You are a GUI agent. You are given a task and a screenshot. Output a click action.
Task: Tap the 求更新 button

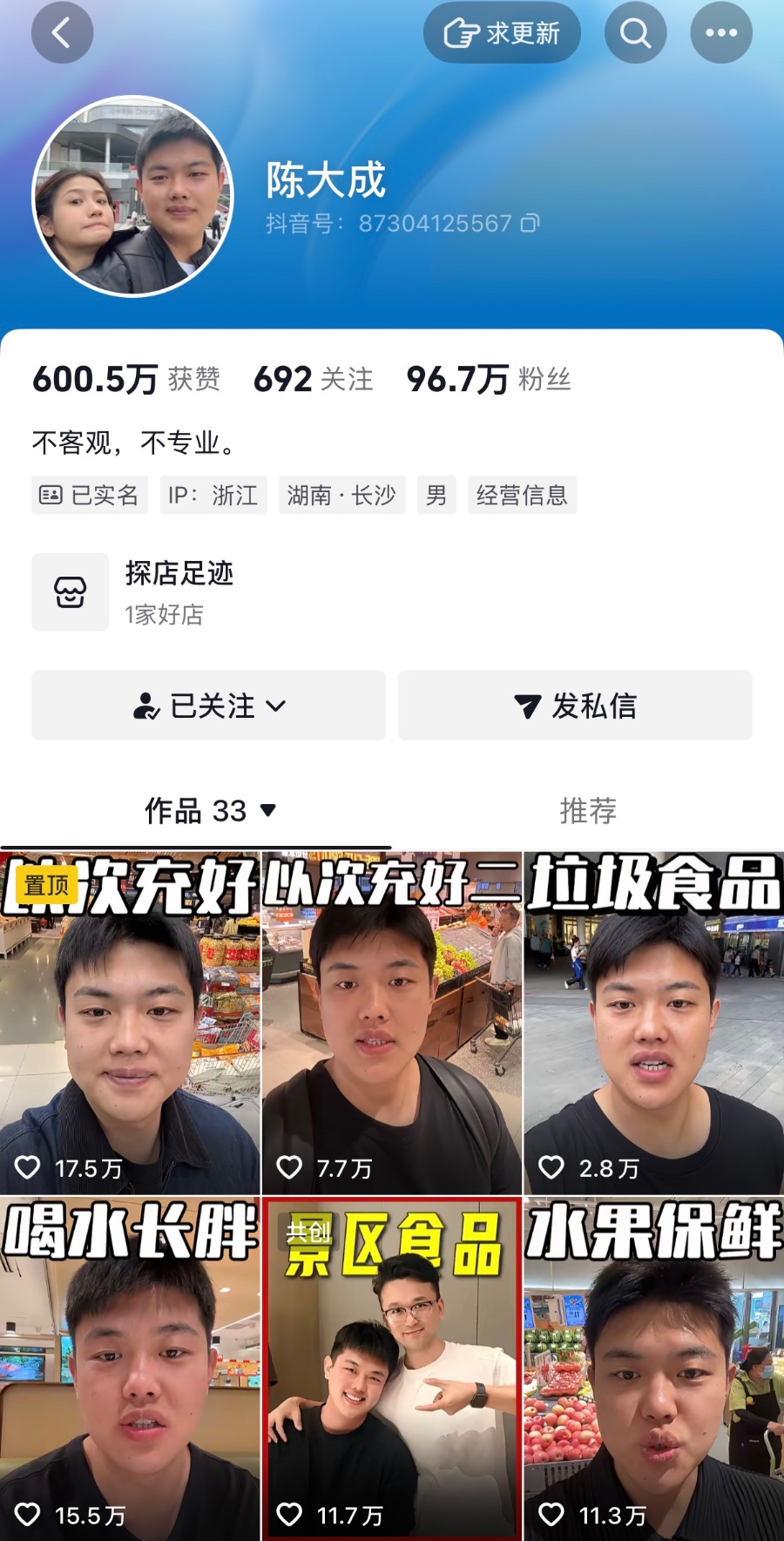pos(502,33)
